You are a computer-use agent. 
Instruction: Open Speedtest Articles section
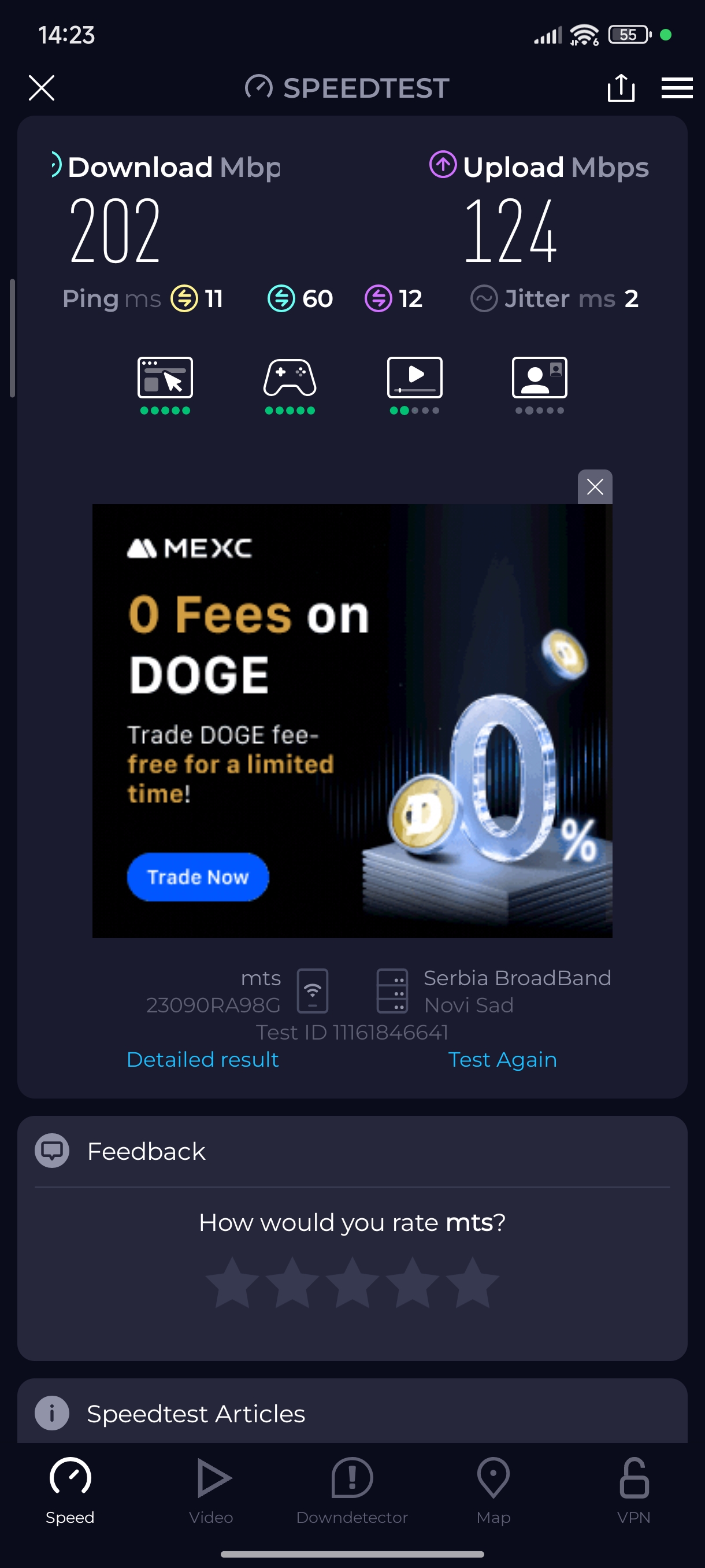(195, 1414)
